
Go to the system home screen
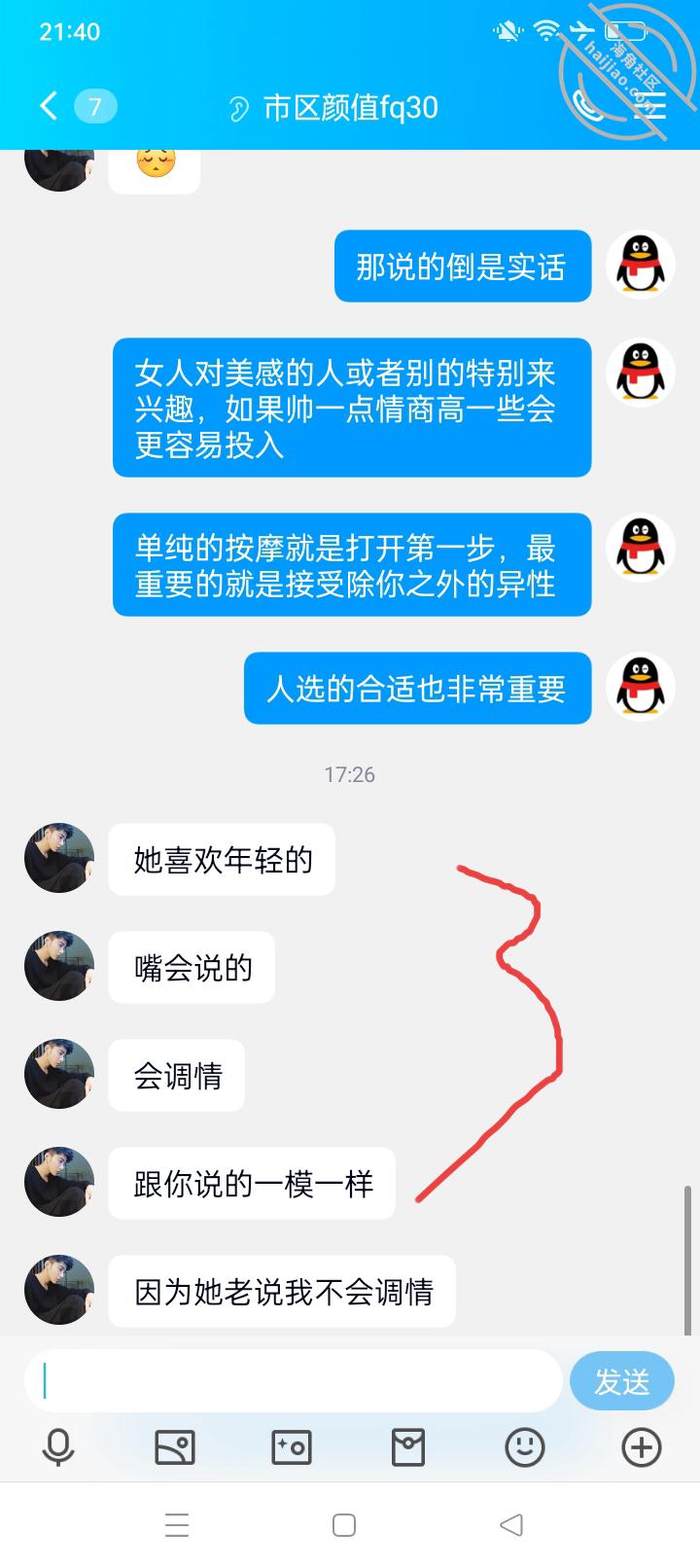tap(344, 1524)
